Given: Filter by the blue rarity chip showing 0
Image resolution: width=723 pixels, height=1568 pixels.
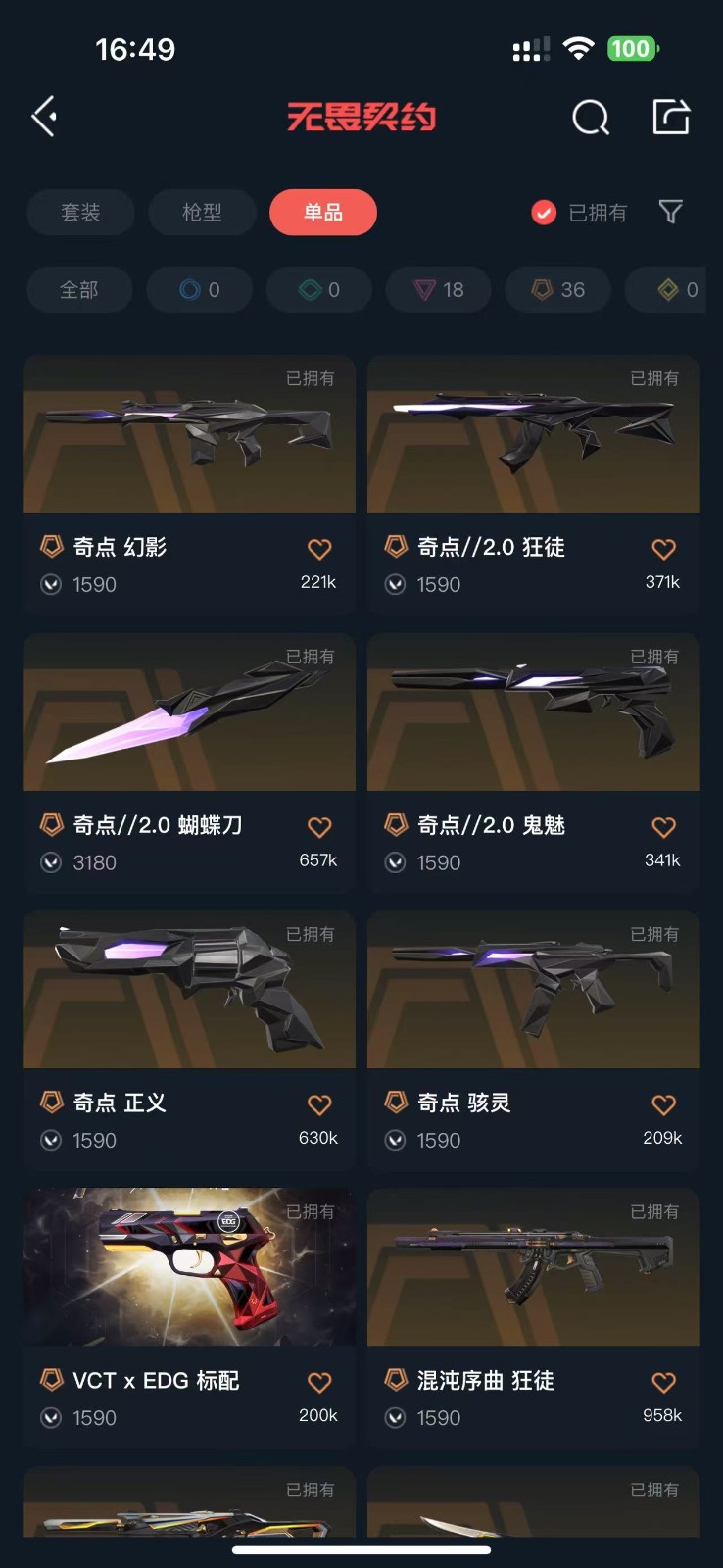Looking at the screenshot, I should tap(199, 290).
